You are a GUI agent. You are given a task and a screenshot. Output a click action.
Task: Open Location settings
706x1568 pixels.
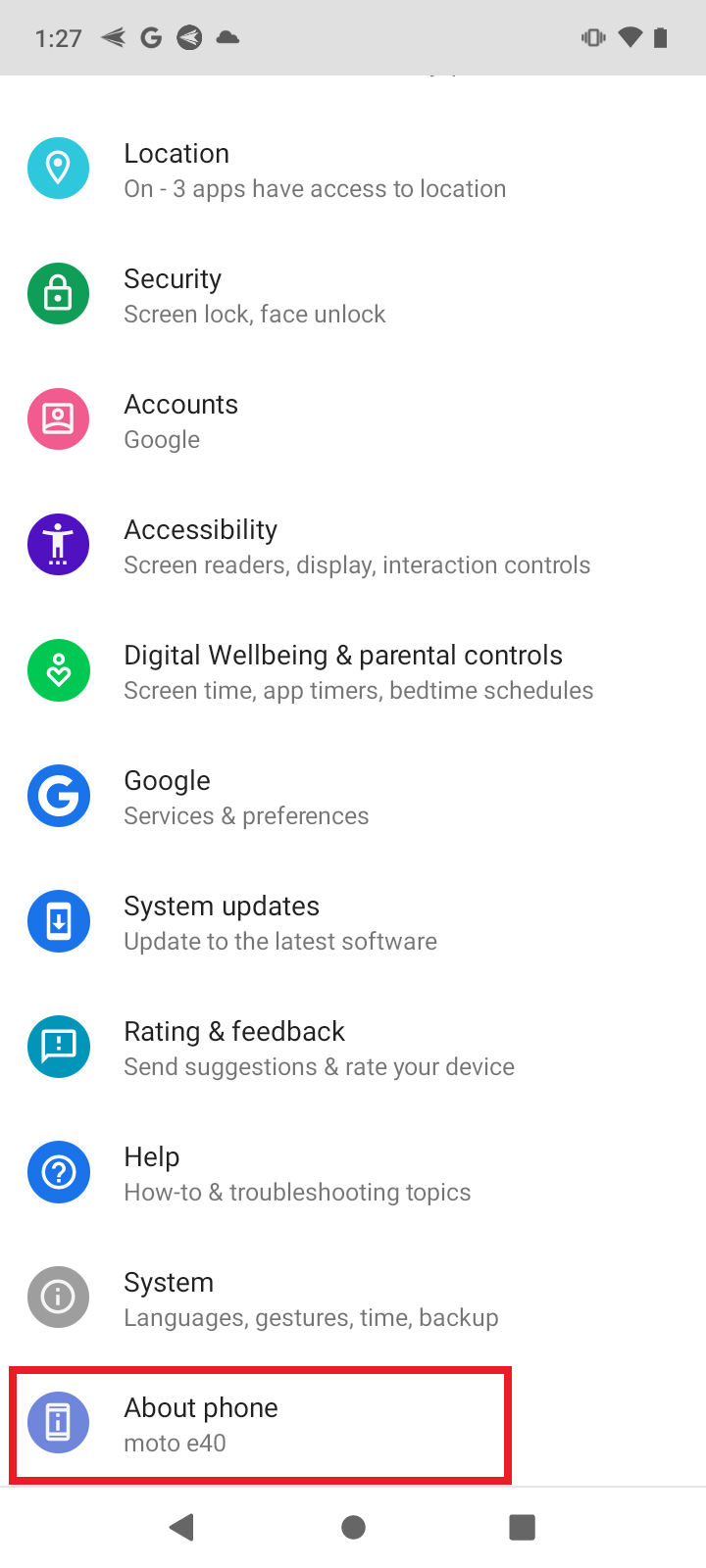coord(314,170)
